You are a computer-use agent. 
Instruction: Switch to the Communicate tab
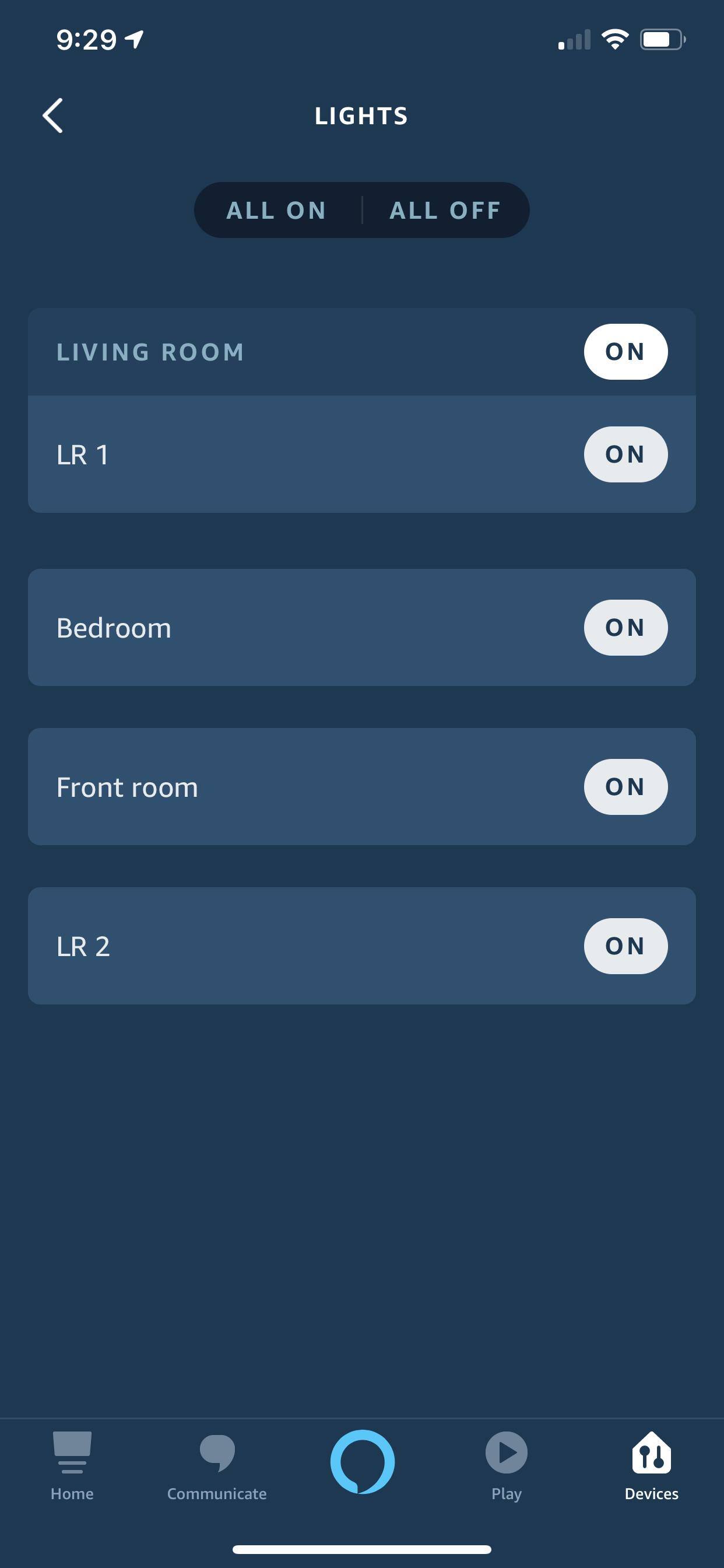click(x=217, y=1466)
